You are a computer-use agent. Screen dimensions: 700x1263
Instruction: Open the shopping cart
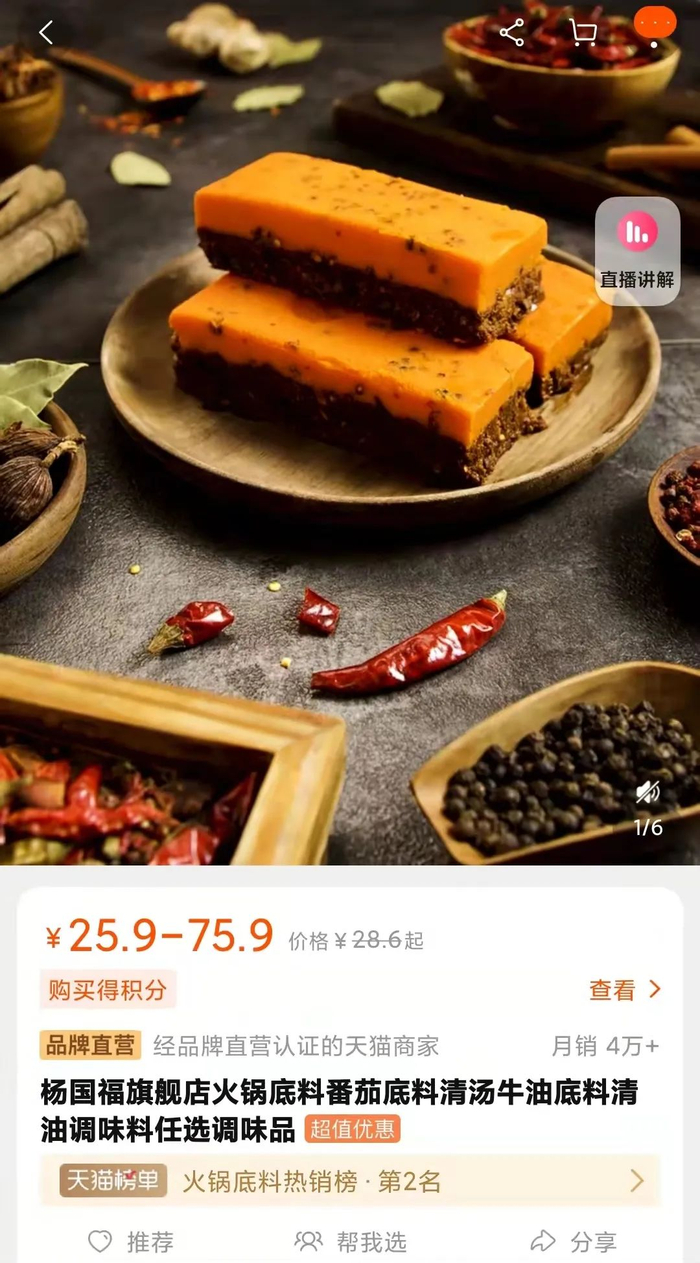coord(582,33)
